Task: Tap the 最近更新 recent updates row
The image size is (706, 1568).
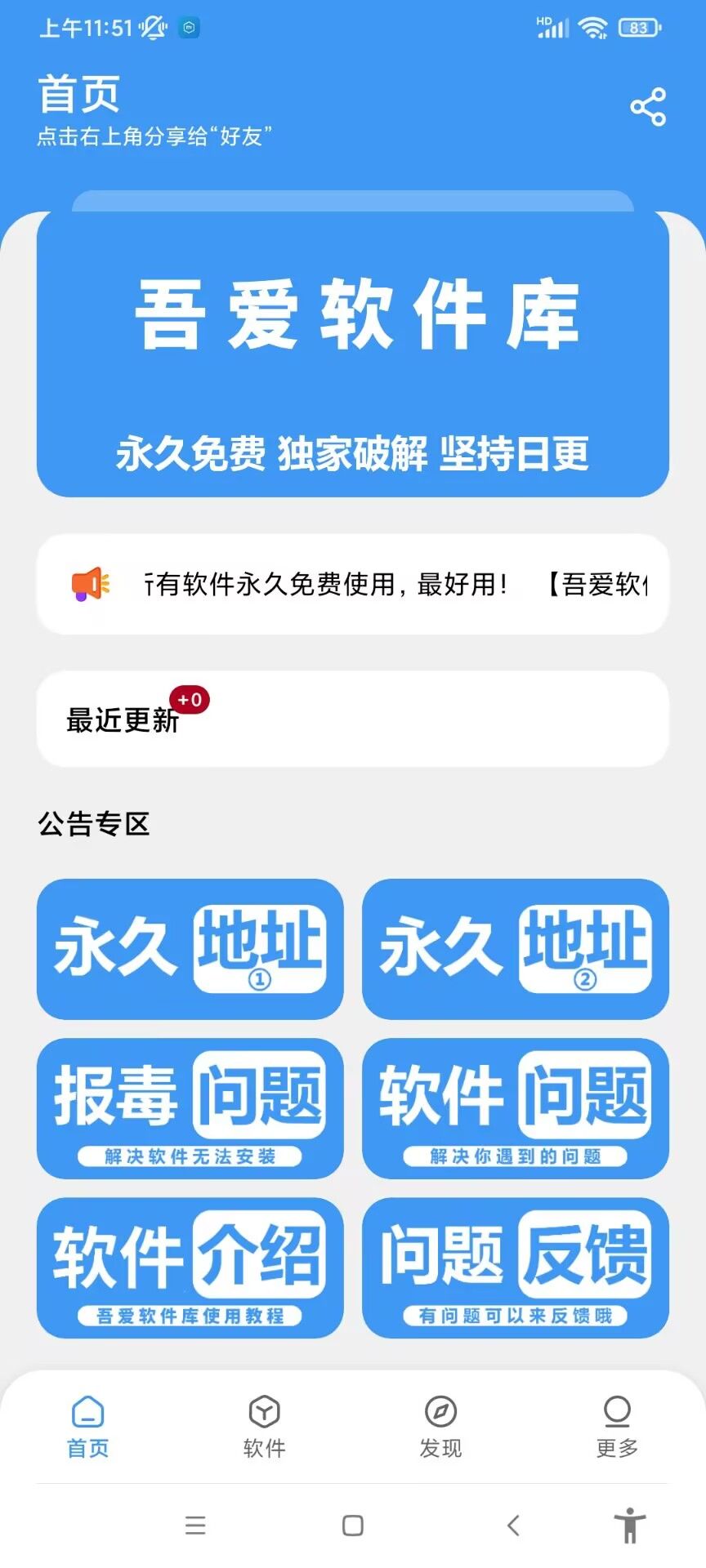Action: point(353,719)
